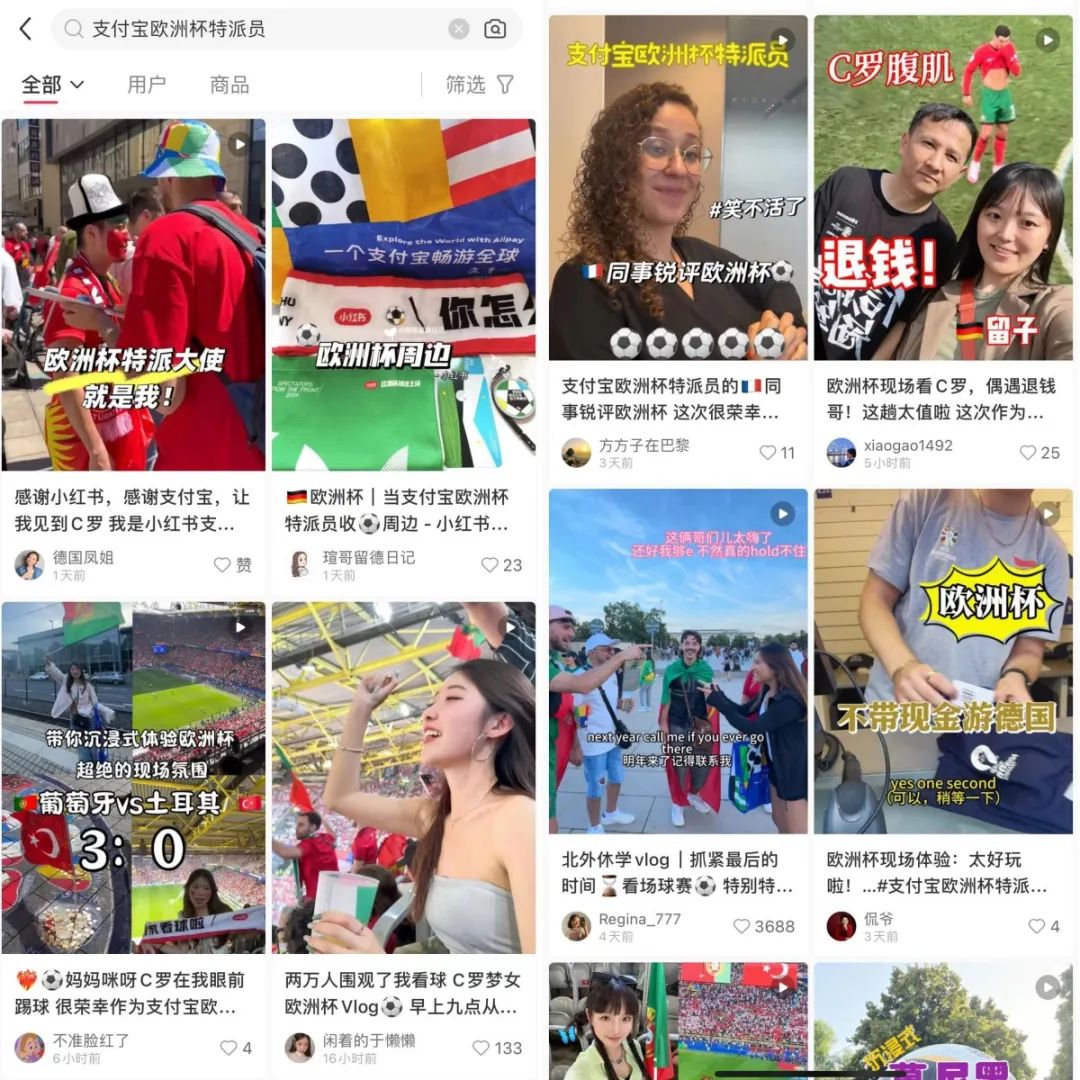Open the 筛选 filter options
The image size is (1080, 1080).
coord(479,85)
